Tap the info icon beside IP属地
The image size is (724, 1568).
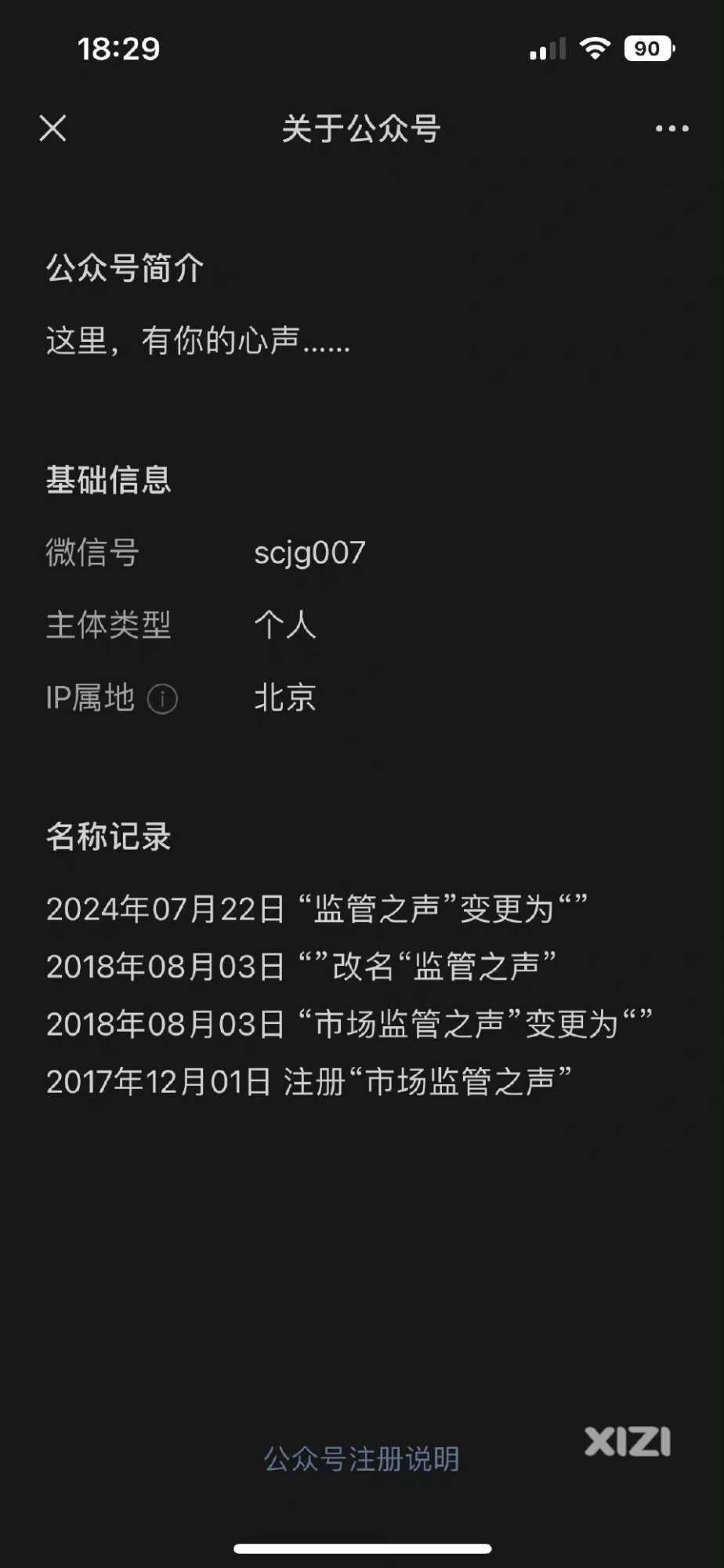(x=163, y=699)
